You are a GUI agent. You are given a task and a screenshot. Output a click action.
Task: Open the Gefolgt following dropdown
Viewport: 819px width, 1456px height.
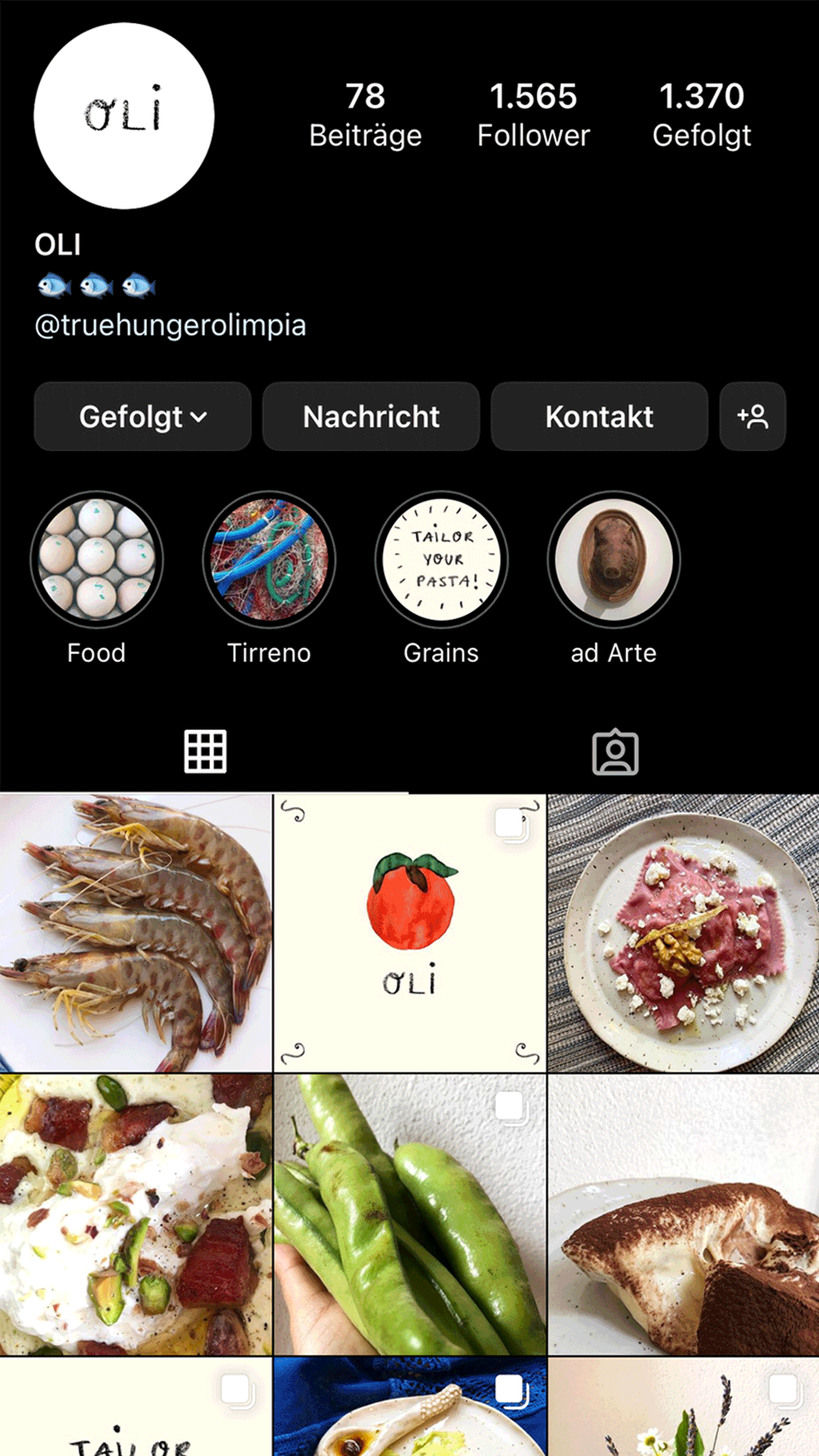coord(143,416)
